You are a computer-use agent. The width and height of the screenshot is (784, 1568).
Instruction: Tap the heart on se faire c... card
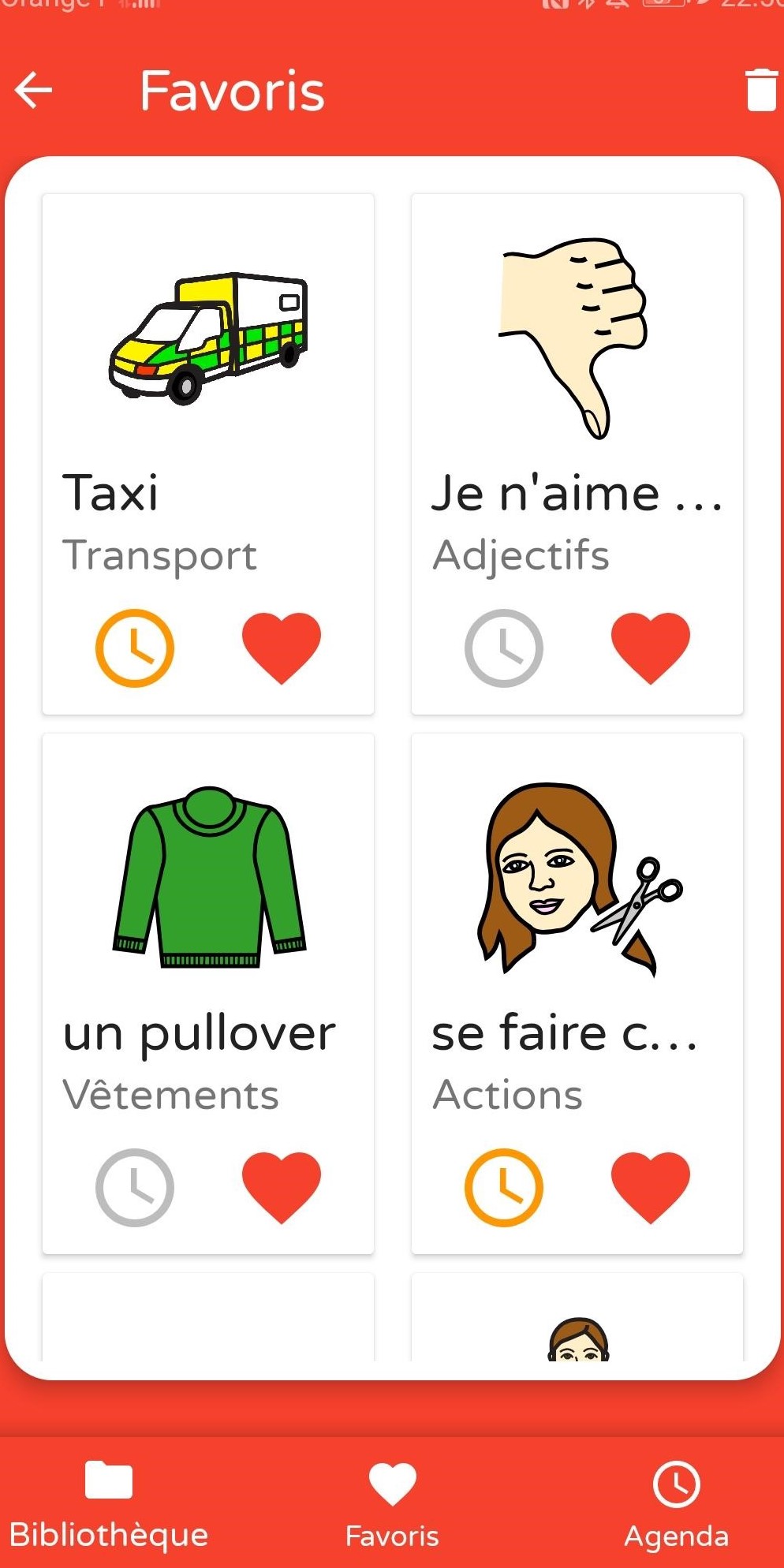coord(651,1186)
